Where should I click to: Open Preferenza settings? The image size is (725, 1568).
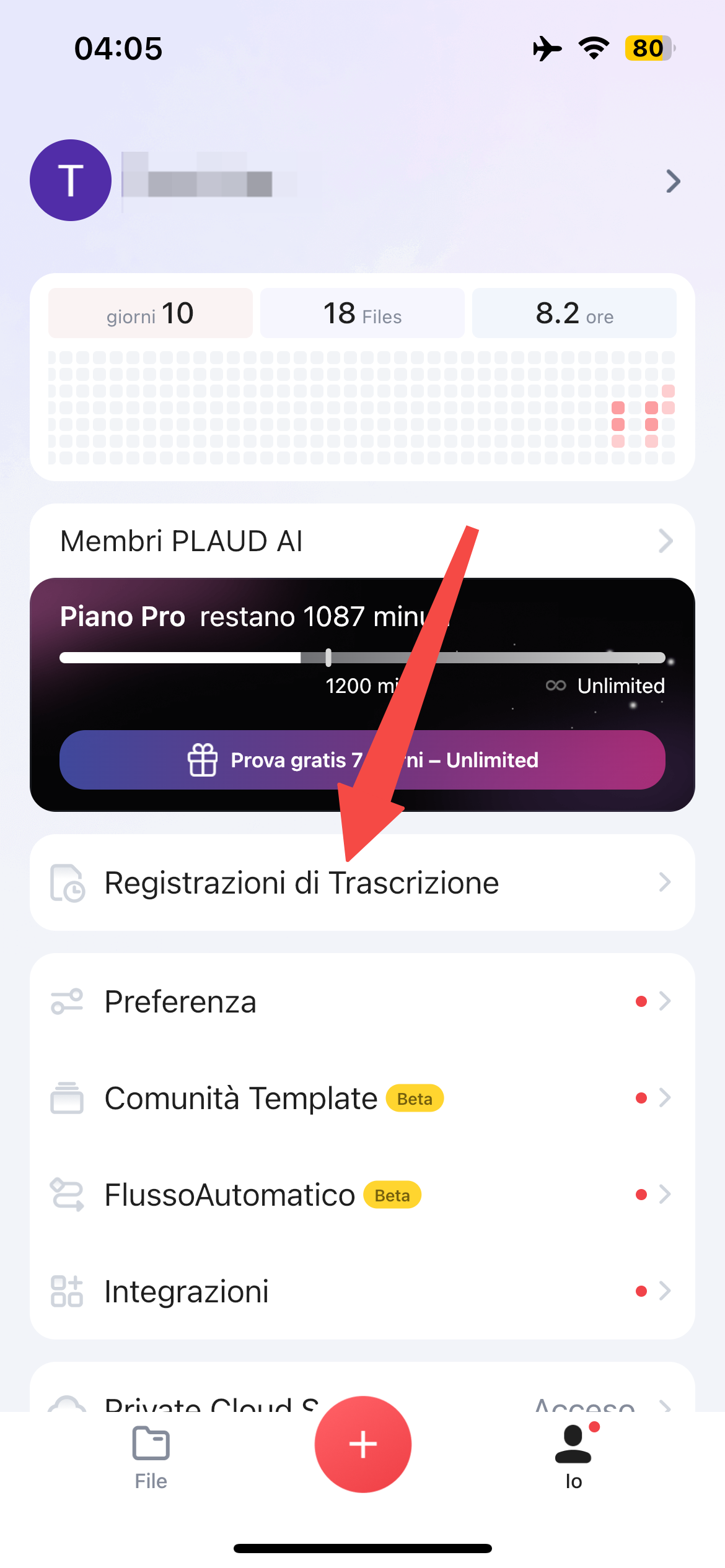362,1001
